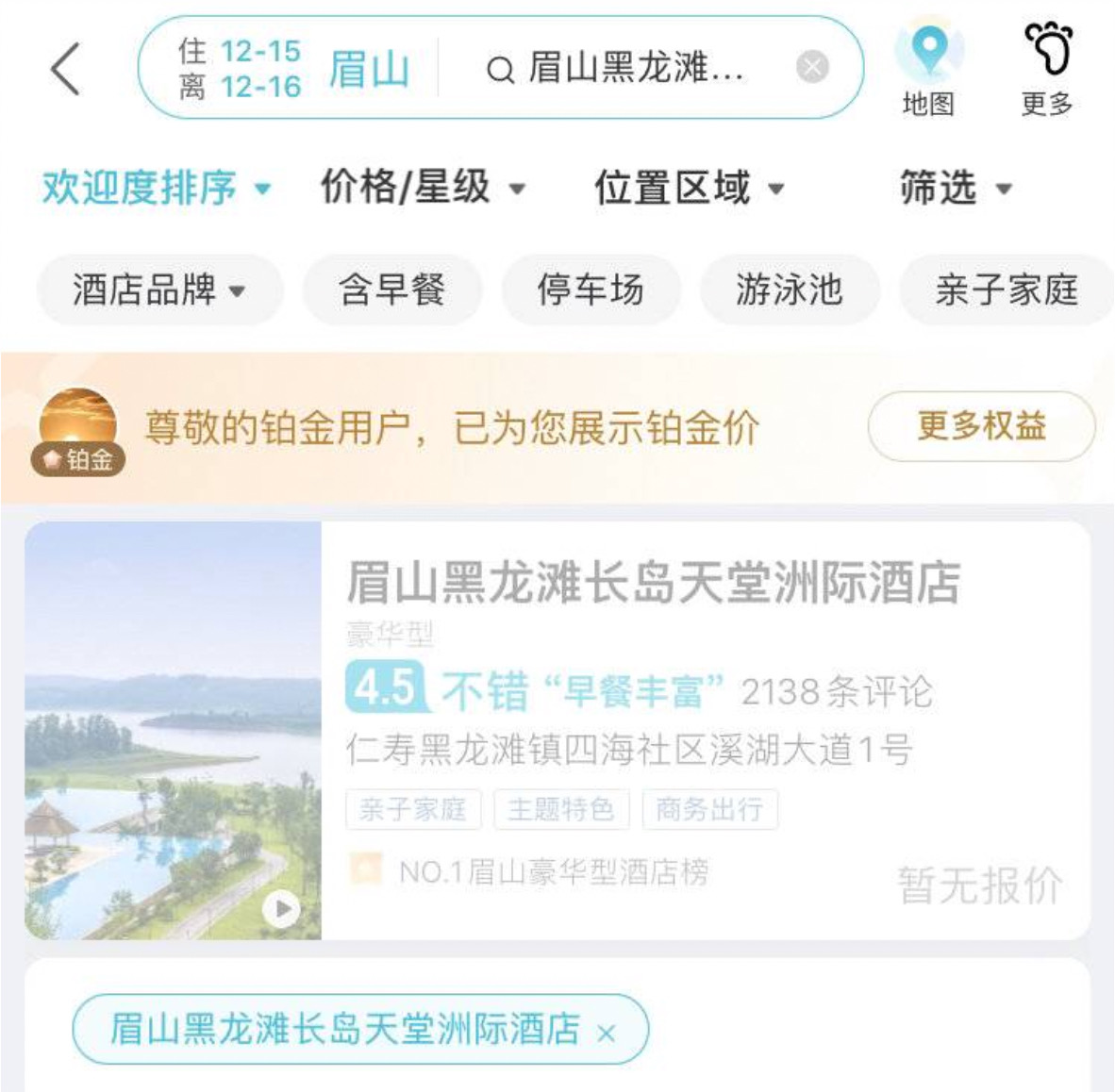Select the 停车场 filter chip
Image resolution: width=1115 pixels, height=1092 pixels.
(591, 290)
